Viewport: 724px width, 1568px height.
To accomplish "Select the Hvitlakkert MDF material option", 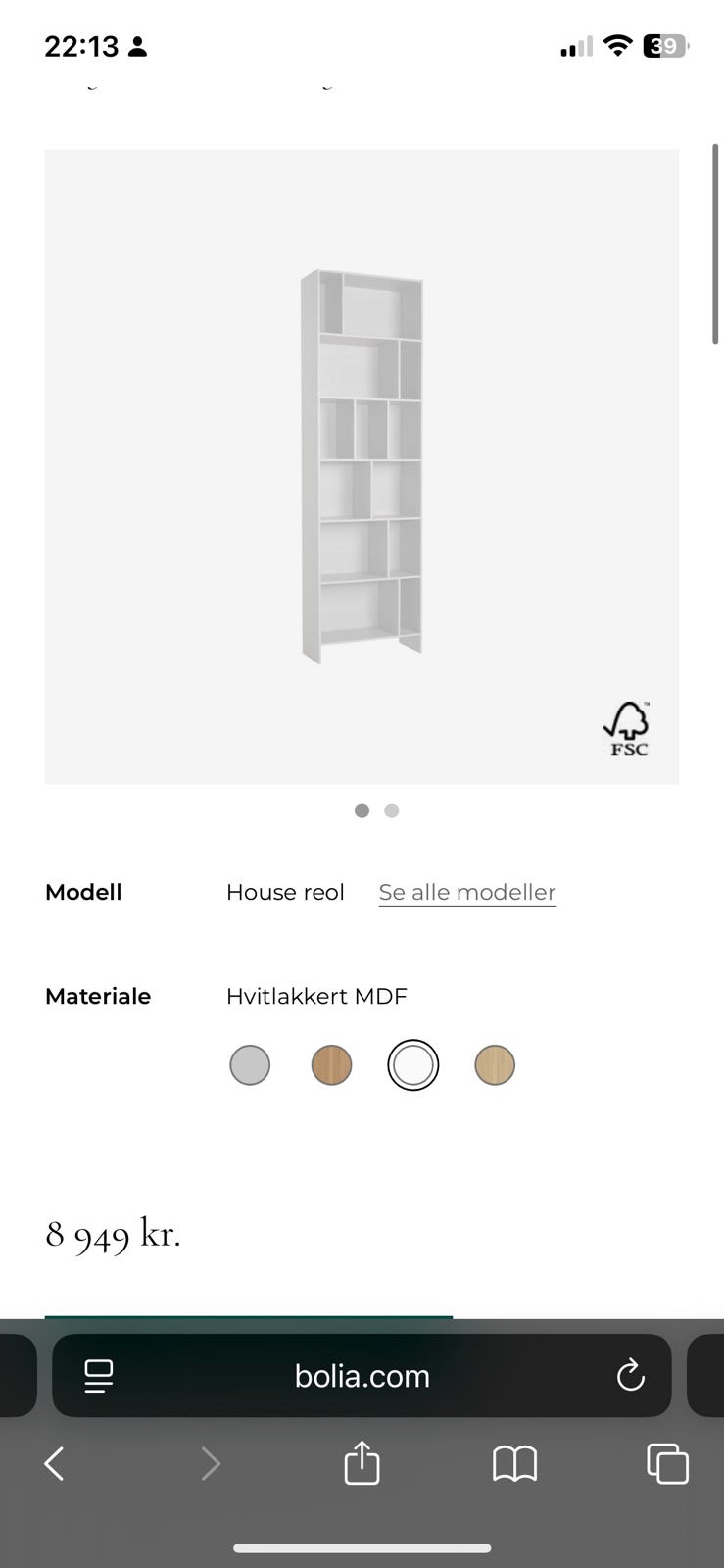I will [412, 1064].
